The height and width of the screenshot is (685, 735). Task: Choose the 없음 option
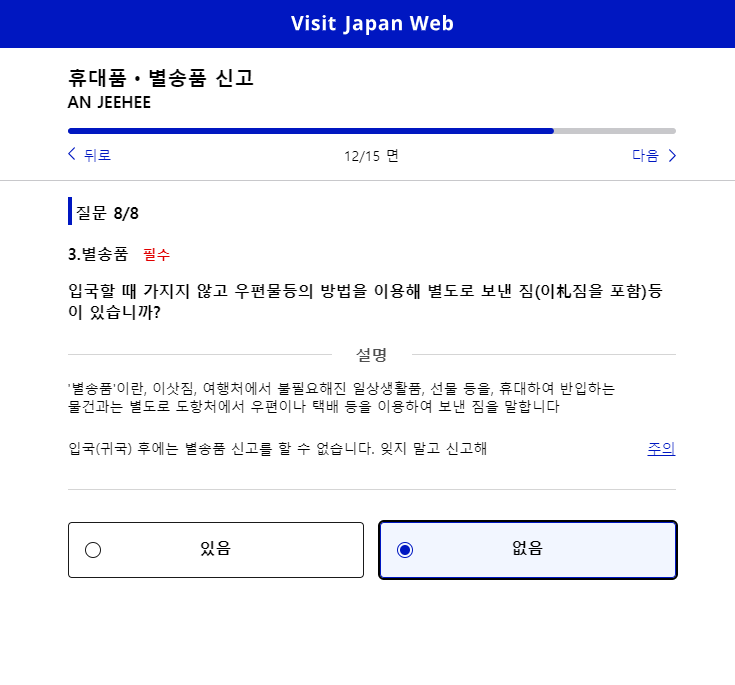[528, 549]
